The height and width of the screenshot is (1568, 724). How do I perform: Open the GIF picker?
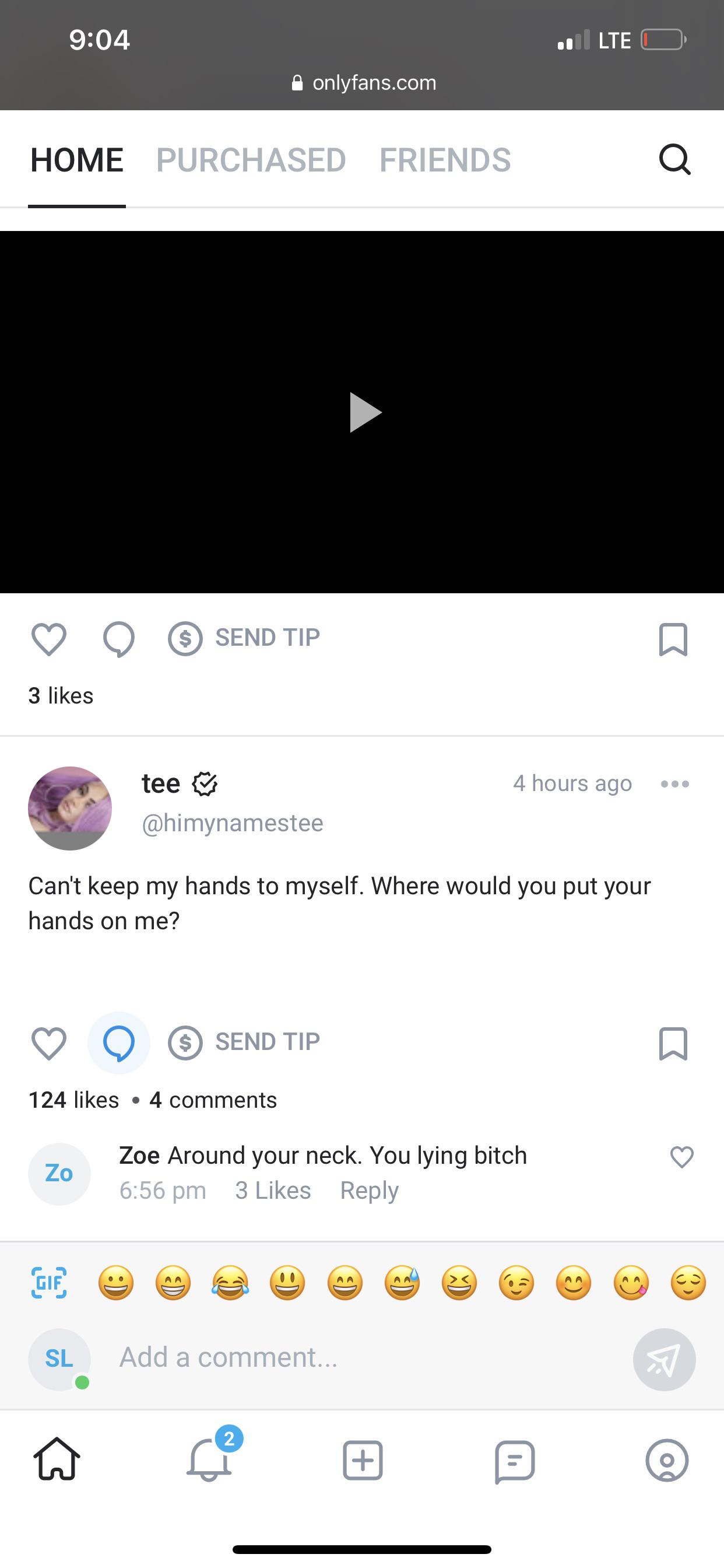(48, 1283)
